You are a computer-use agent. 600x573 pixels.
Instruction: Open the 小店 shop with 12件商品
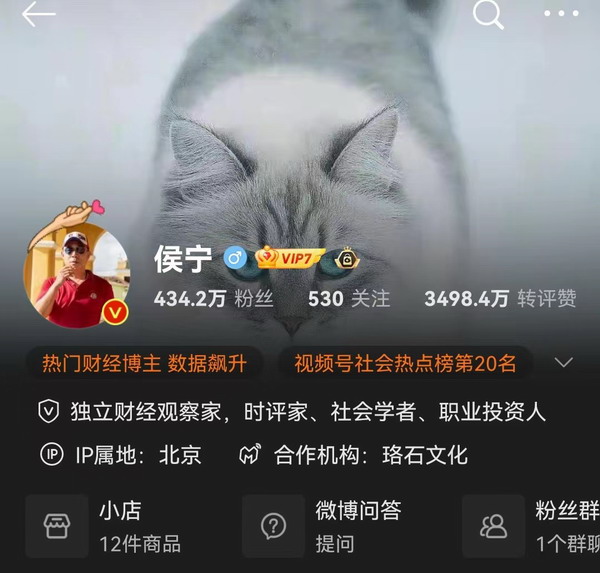(x=110, y=526)
